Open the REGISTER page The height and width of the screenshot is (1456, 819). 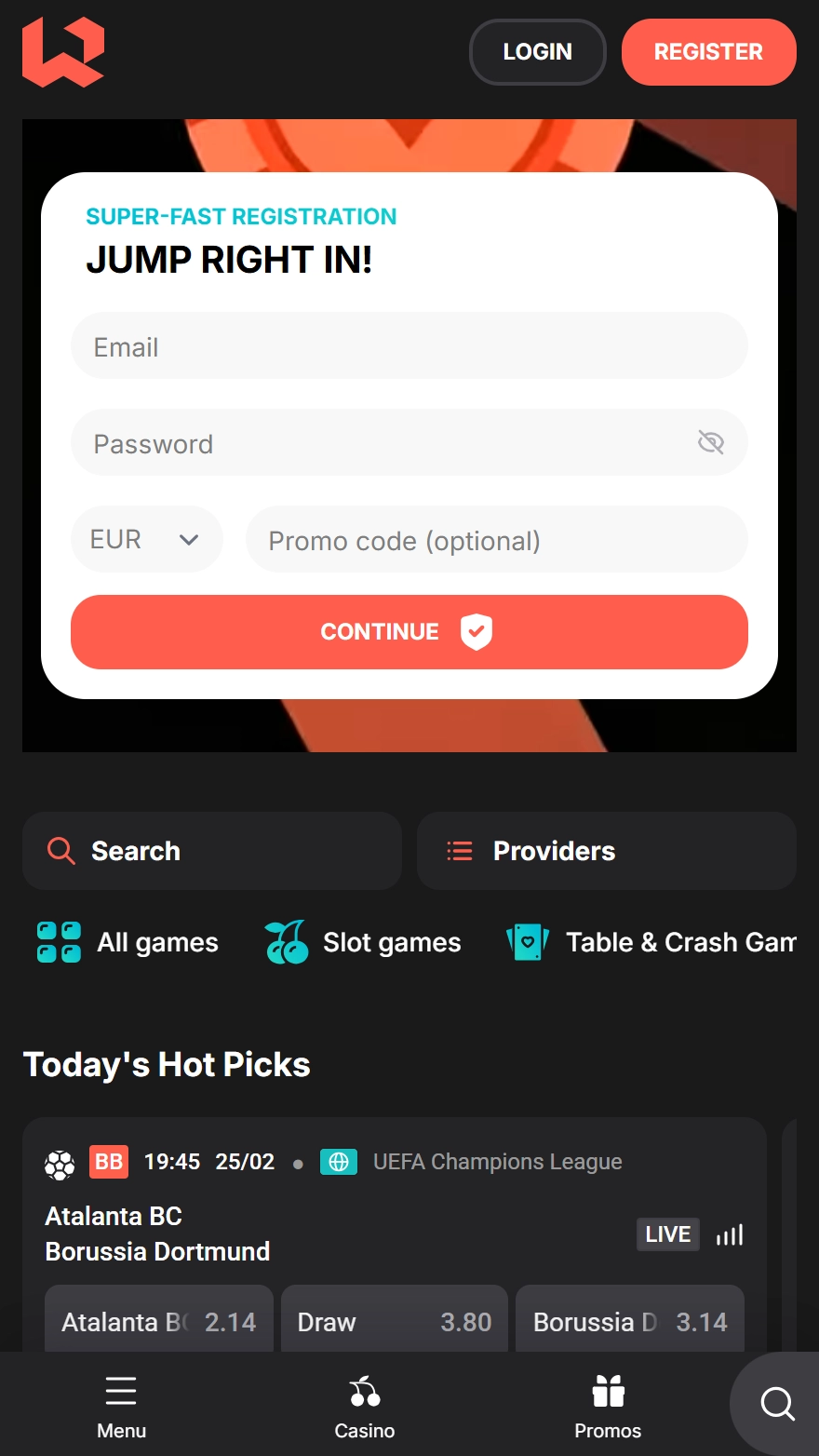(708, 52)
